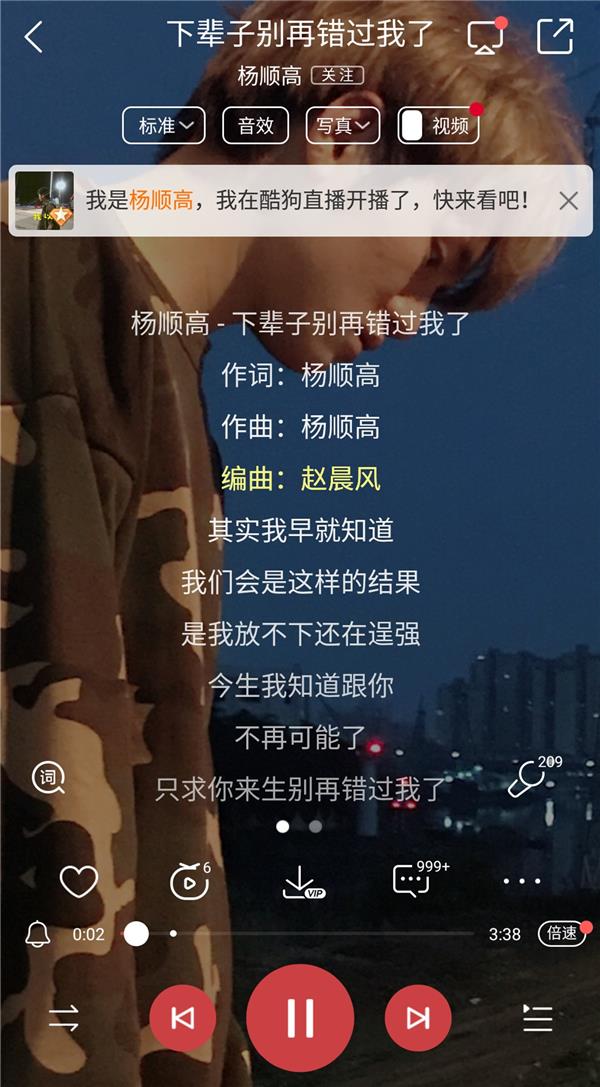This screenshot has width=600, height=1087.
Task: Open 音效 sound effects
Action: [255, 125]
